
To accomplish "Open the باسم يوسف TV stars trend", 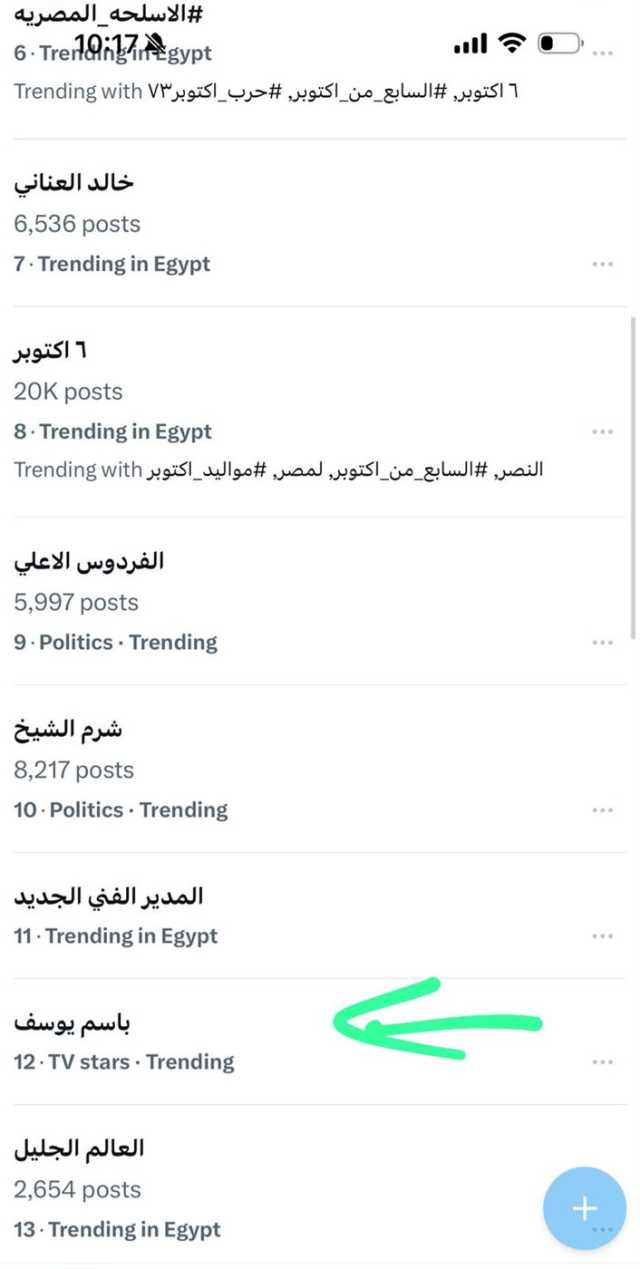I will click(72, 1023).
